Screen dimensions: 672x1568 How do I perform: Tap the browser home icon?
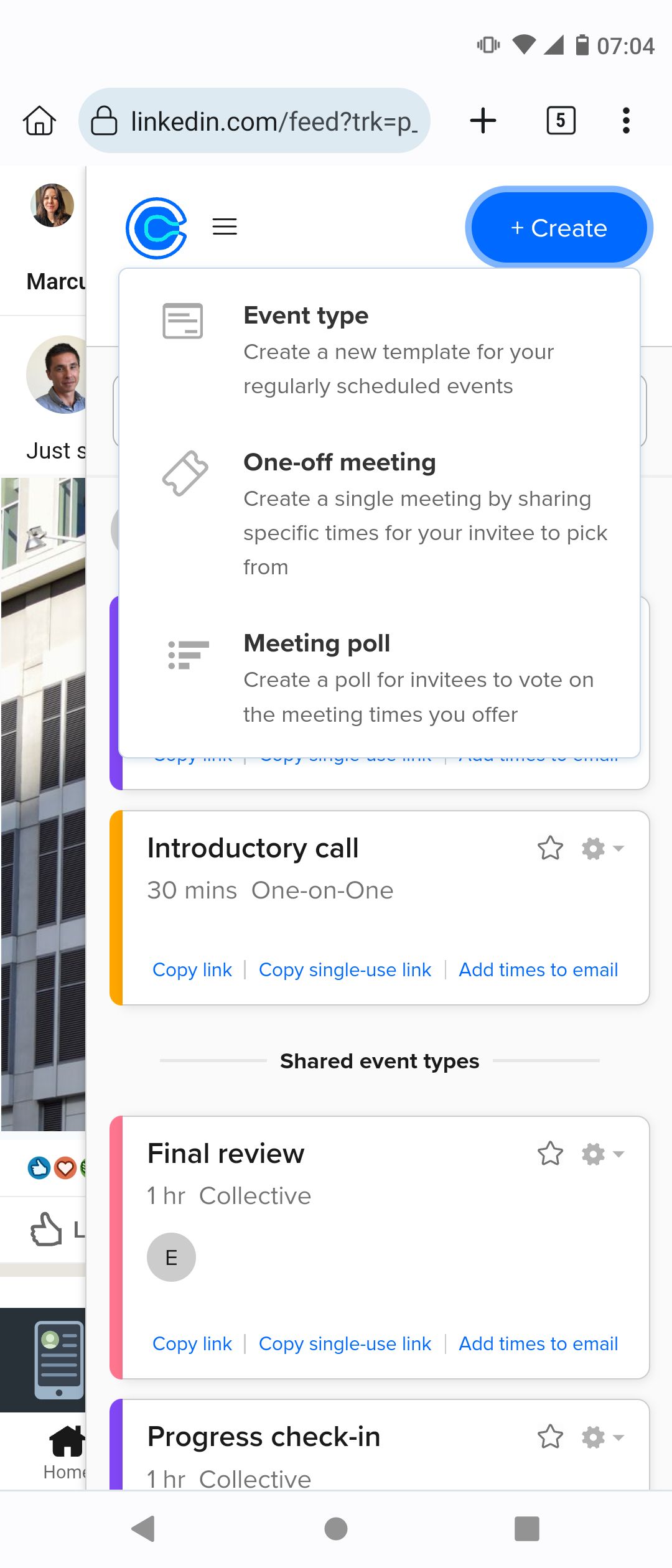[39, 120]
